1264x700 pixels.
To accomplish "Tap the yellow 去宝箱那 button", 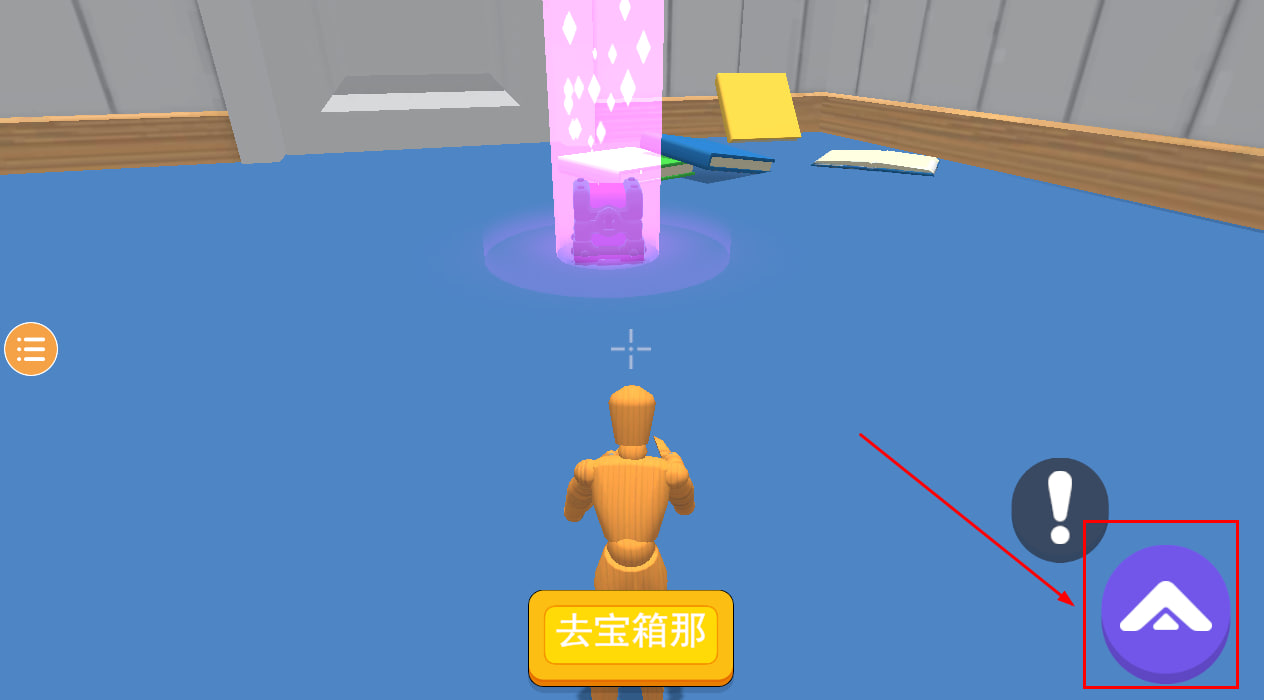I will (x=631, y=635).
